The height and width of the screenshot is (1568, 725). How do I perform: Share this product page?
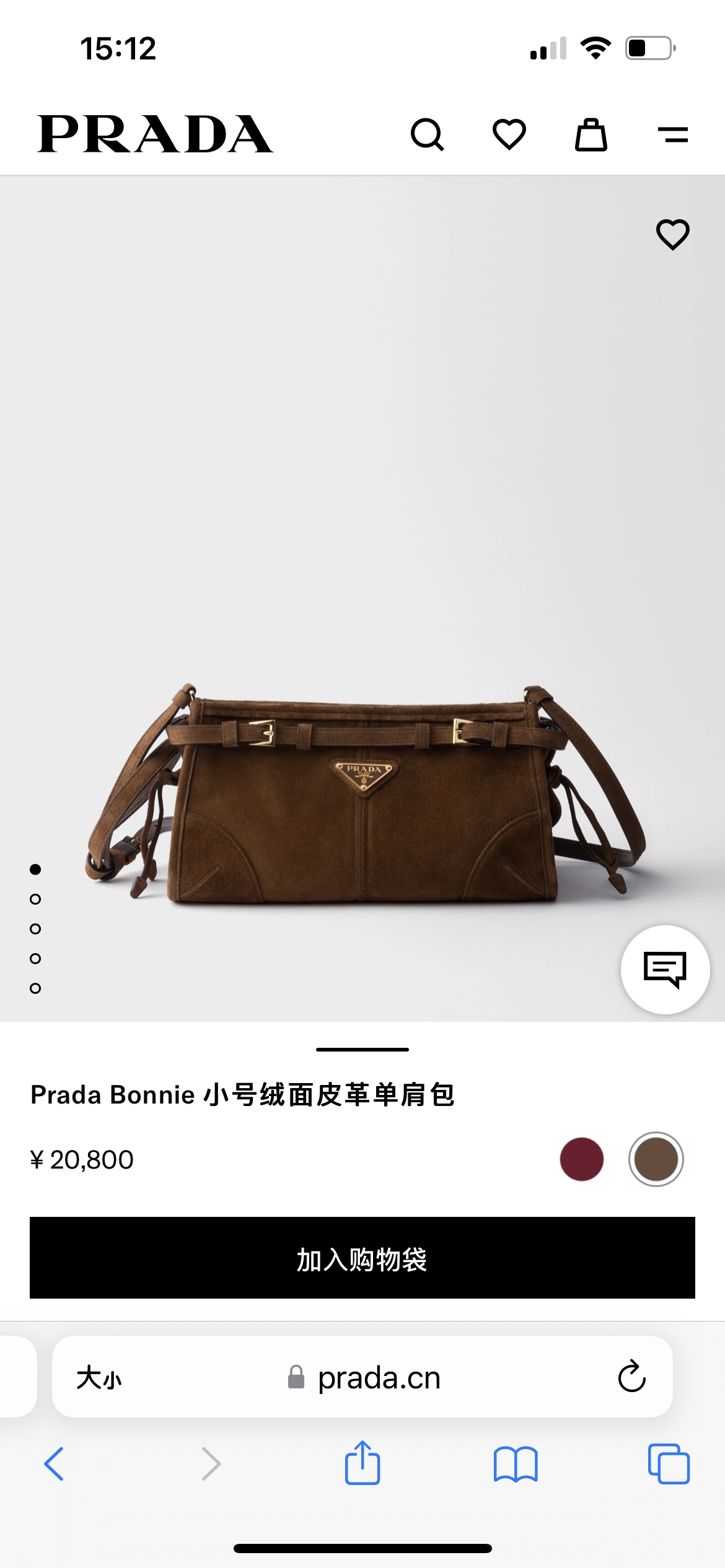[362, 1463]
